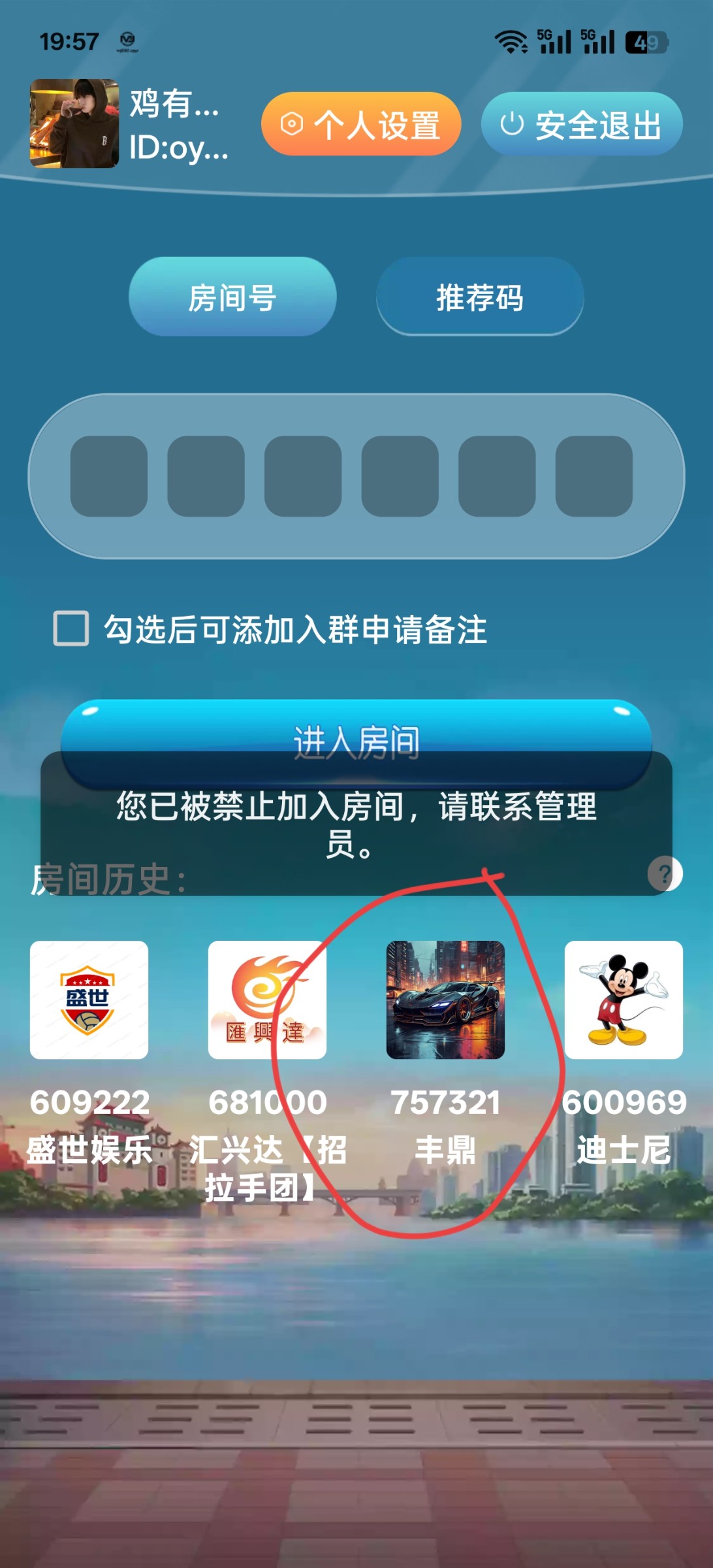The height and width of the screenshot is (1568, 713).
Task: Focus the first room number digit box
Action: coord(109,476)
